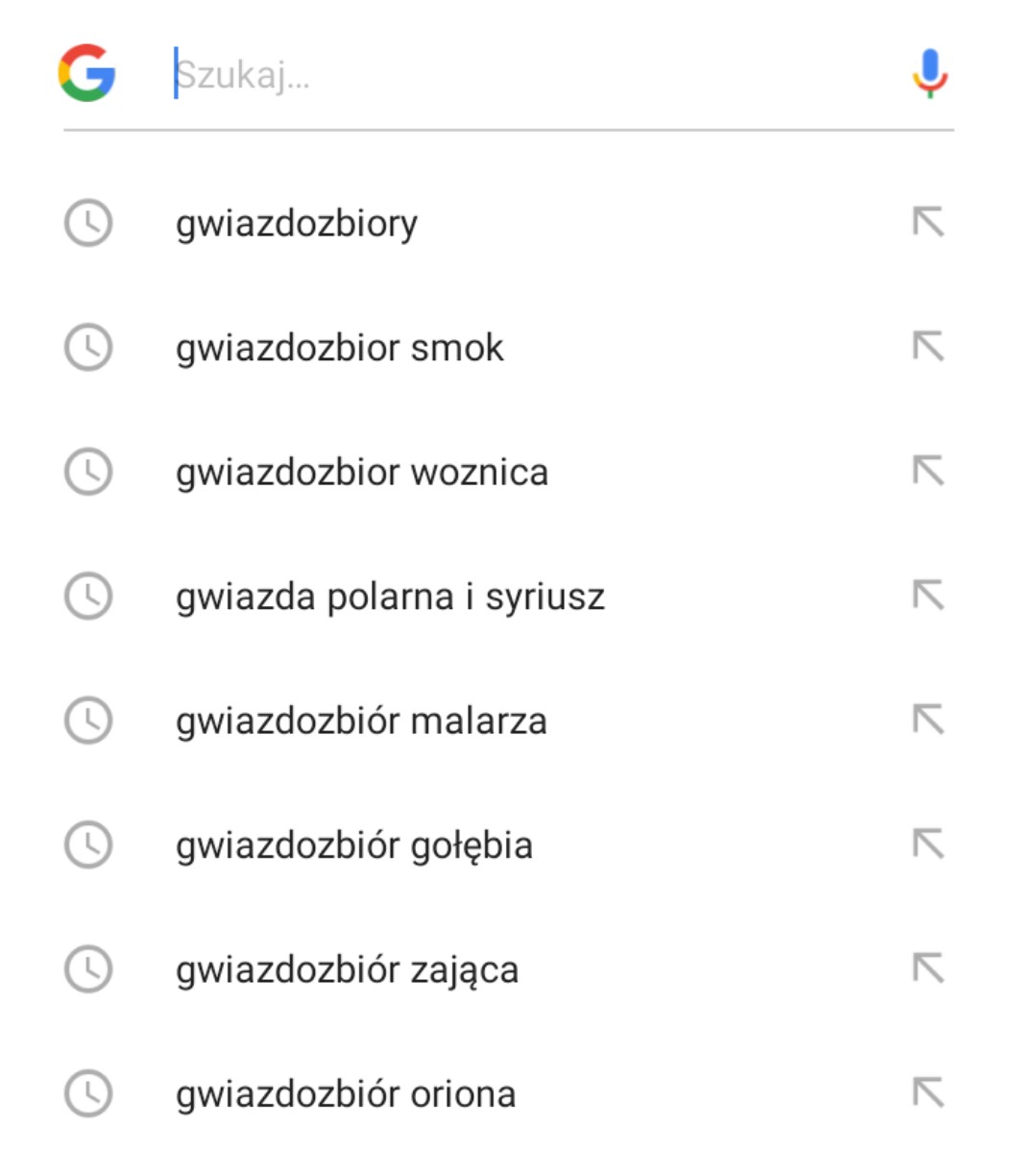Tap the arrow beside gwiazda polarna i syriusz
This screenshot has width=1018, height=1176.
(x=928, y=596)
